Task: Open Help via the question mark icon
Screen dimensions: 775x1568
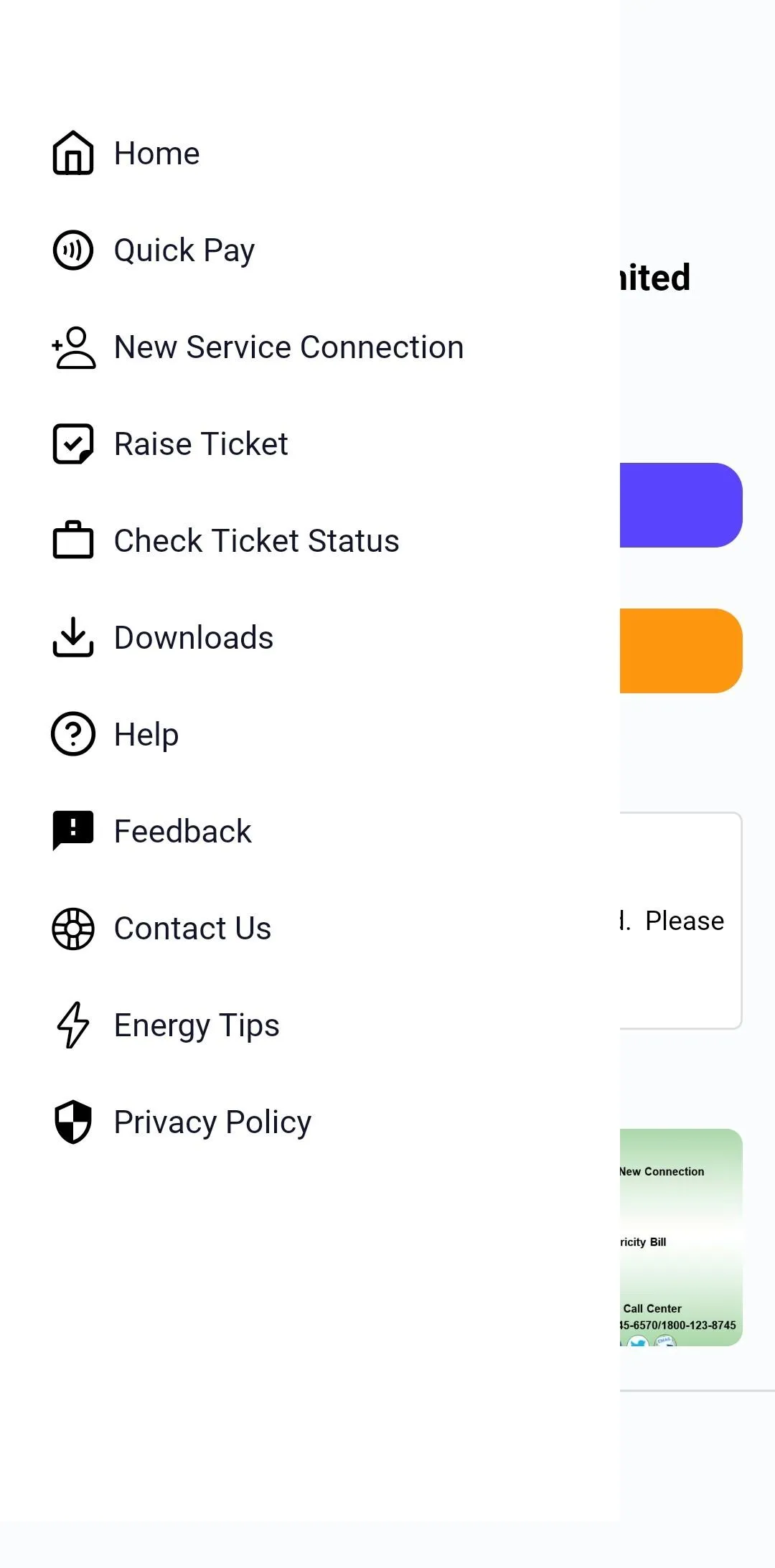Action: point(72,734)
